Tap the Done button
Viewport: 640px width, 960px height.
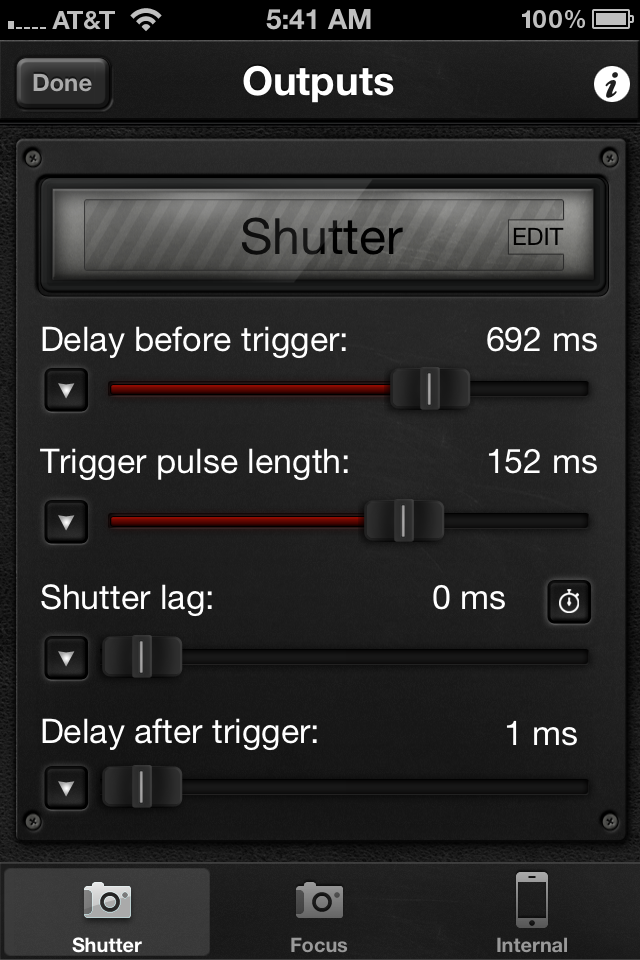click(x=62, y=84)
